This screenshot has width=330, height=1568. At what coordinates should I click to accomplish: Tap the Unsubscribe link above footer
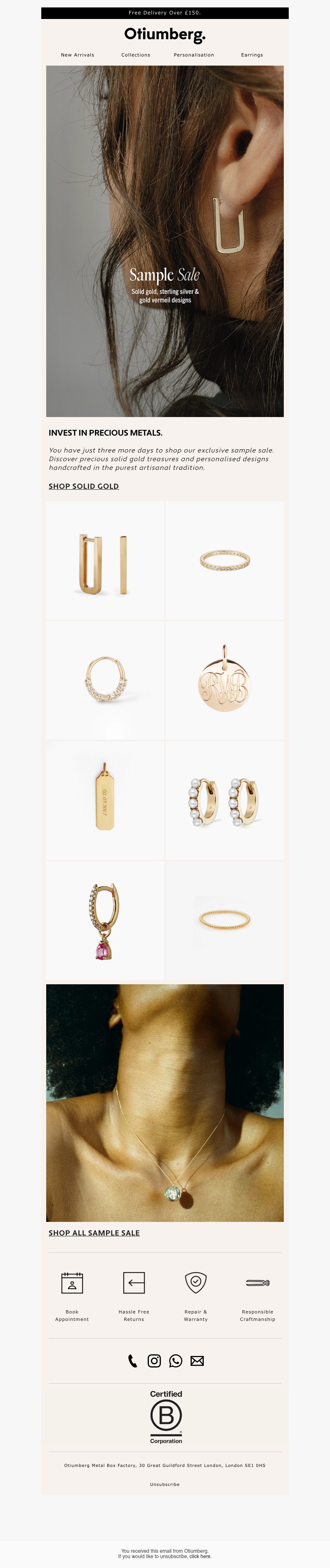tap(165, 1484)
